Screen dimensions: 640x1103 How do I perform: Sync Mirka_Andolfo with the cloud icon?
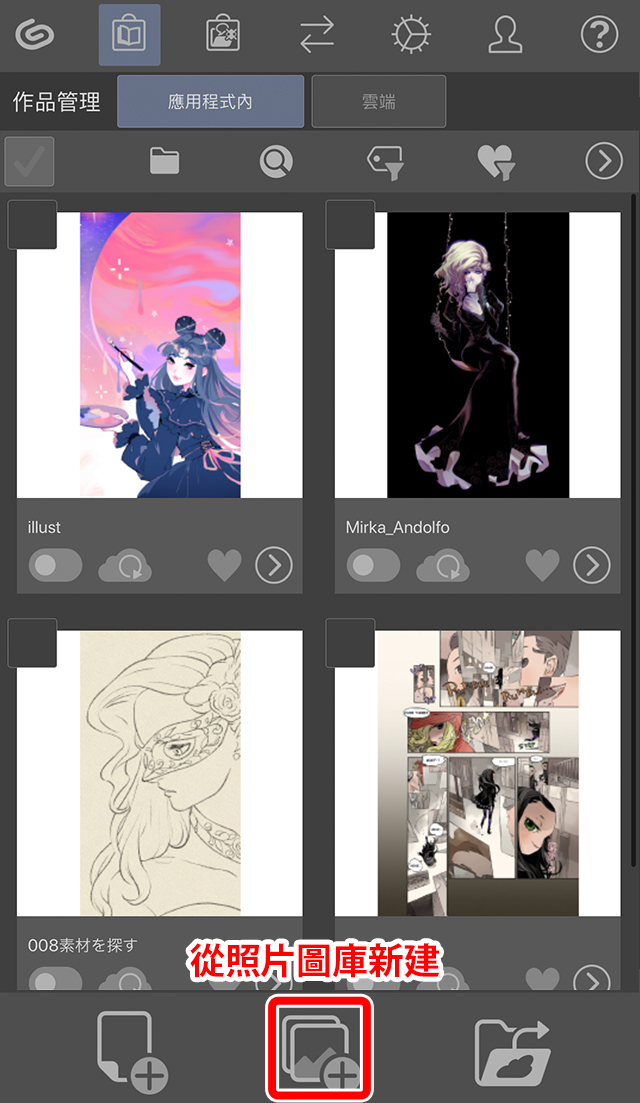[442, 567]
